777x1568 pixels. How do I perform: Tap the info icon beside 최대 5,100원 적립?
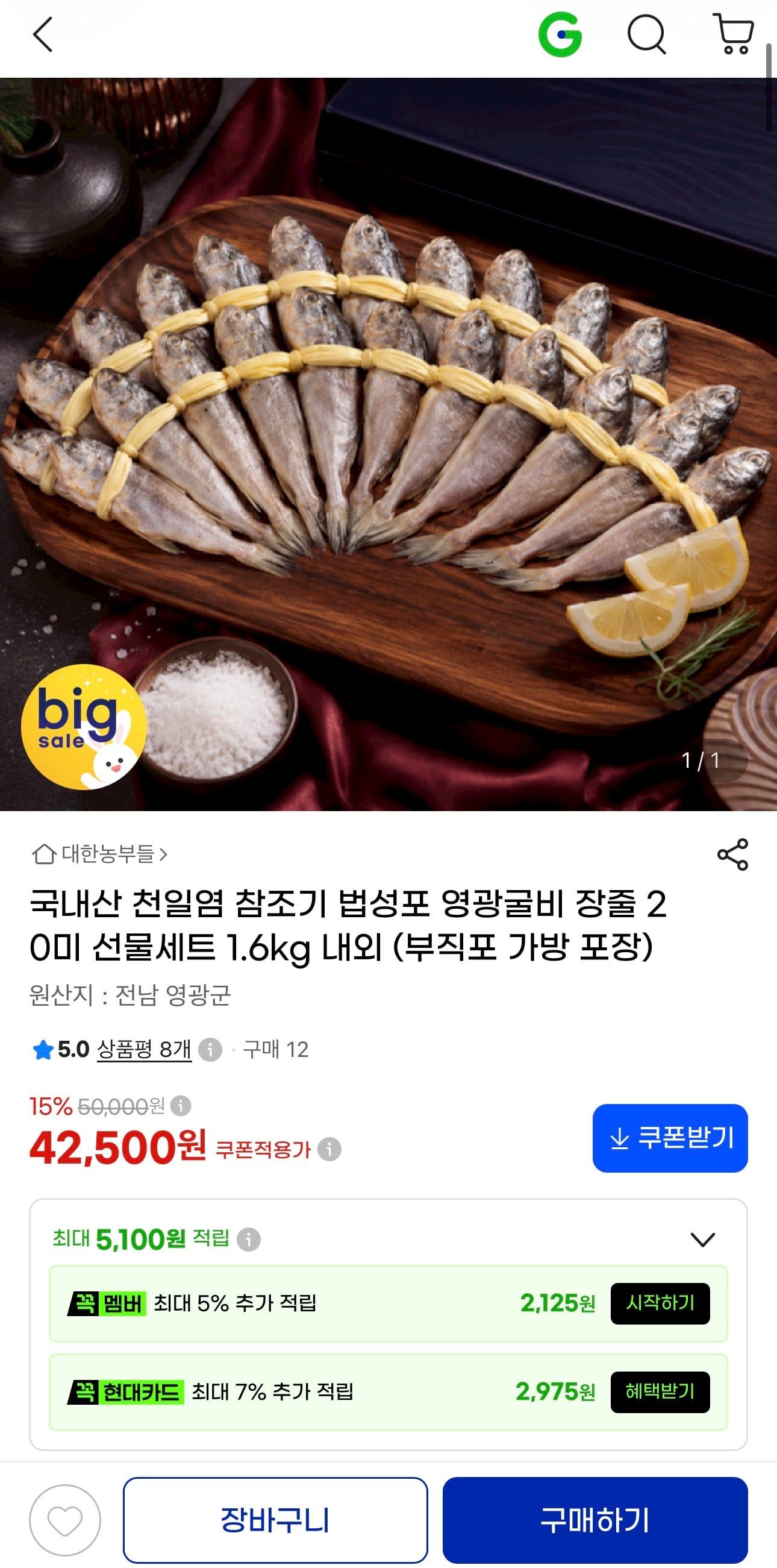pyautogui.click(x=248, y=1239)
